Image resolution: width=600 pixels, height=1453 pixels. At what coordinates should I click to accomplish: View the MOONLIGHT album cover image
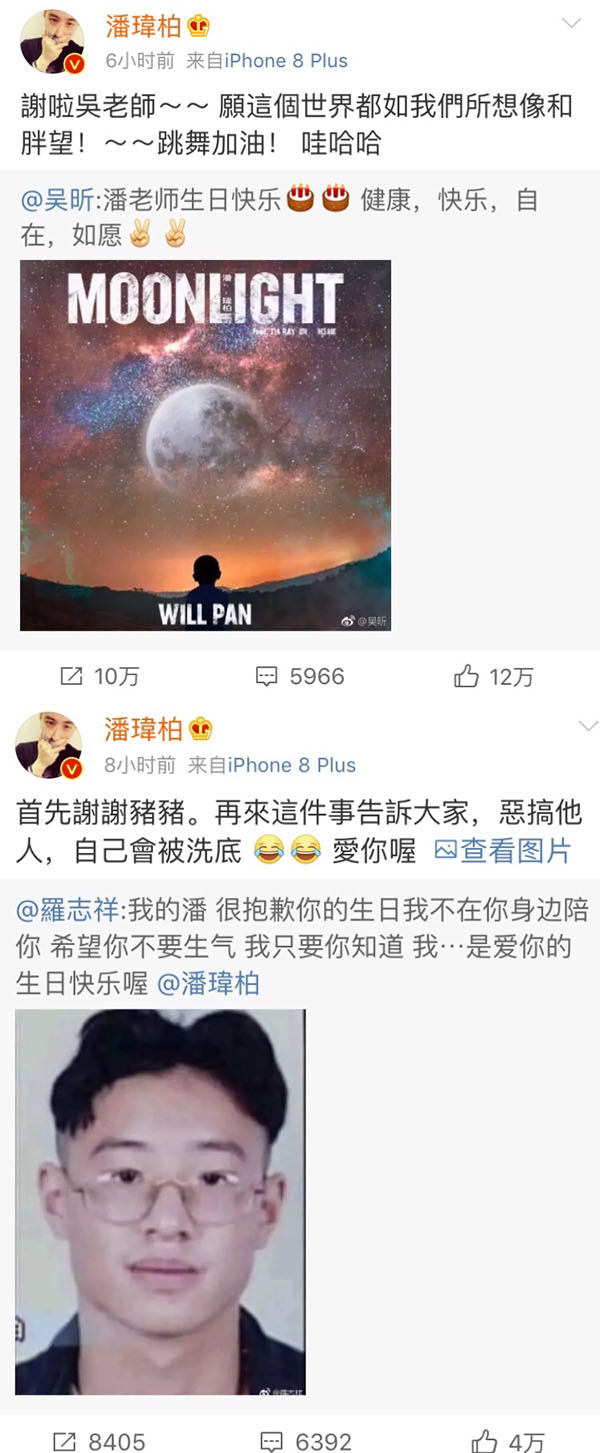[x=205, y=445]
